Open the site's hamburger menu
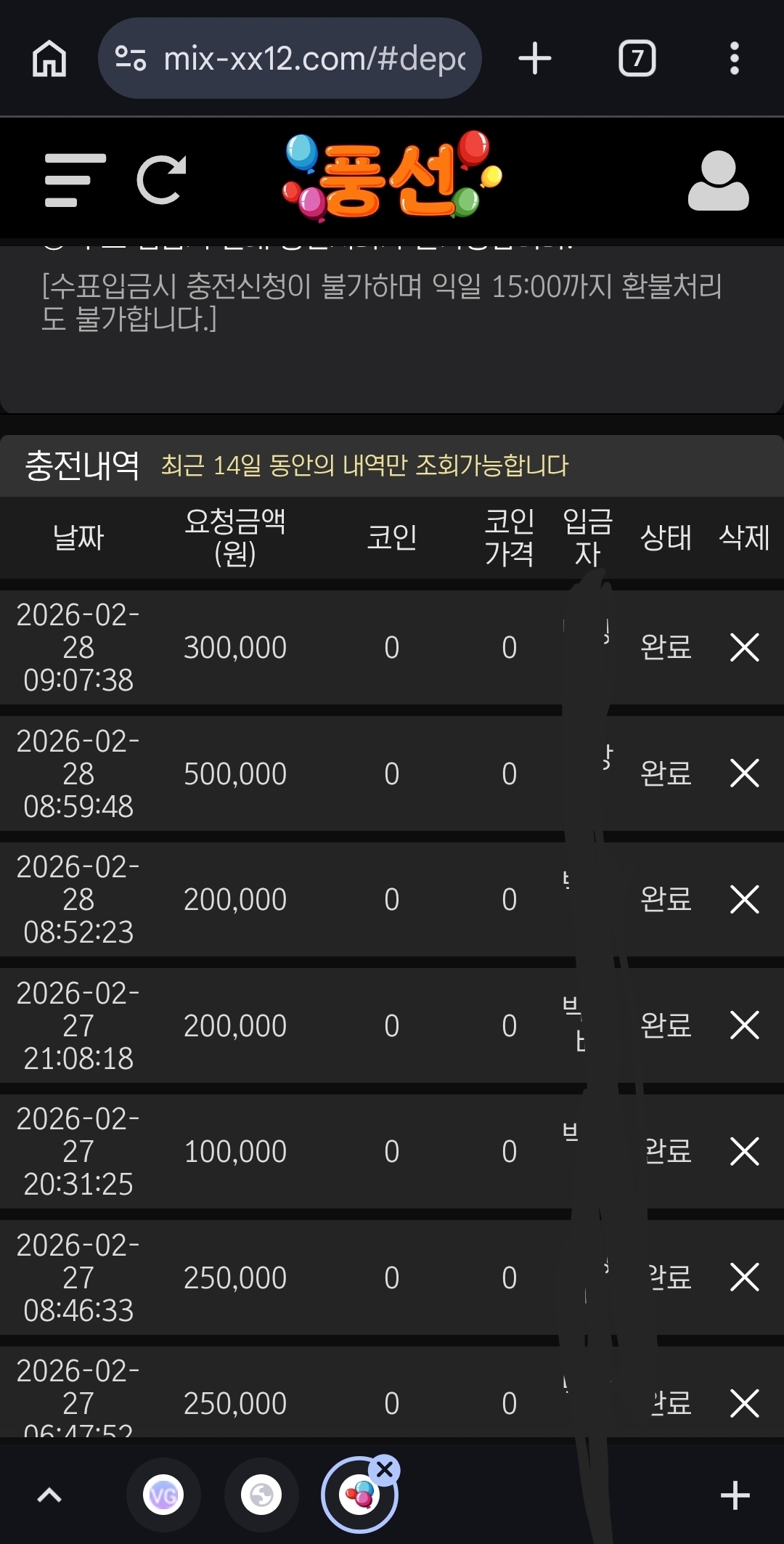This screenshot has width=784, height=1544. coord(75,179)
